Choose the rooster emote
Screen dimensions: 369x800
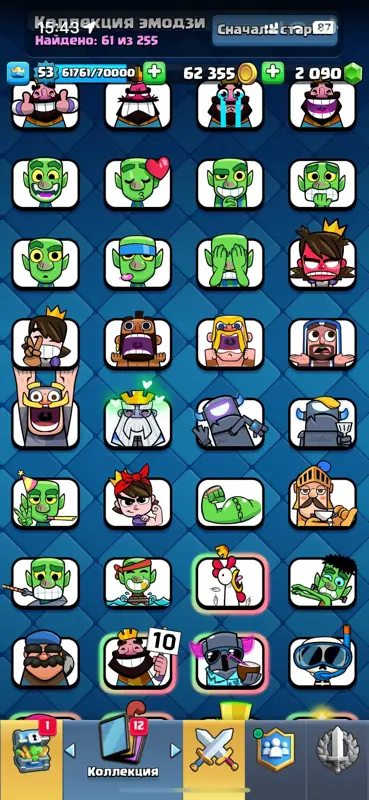[230, 582]
